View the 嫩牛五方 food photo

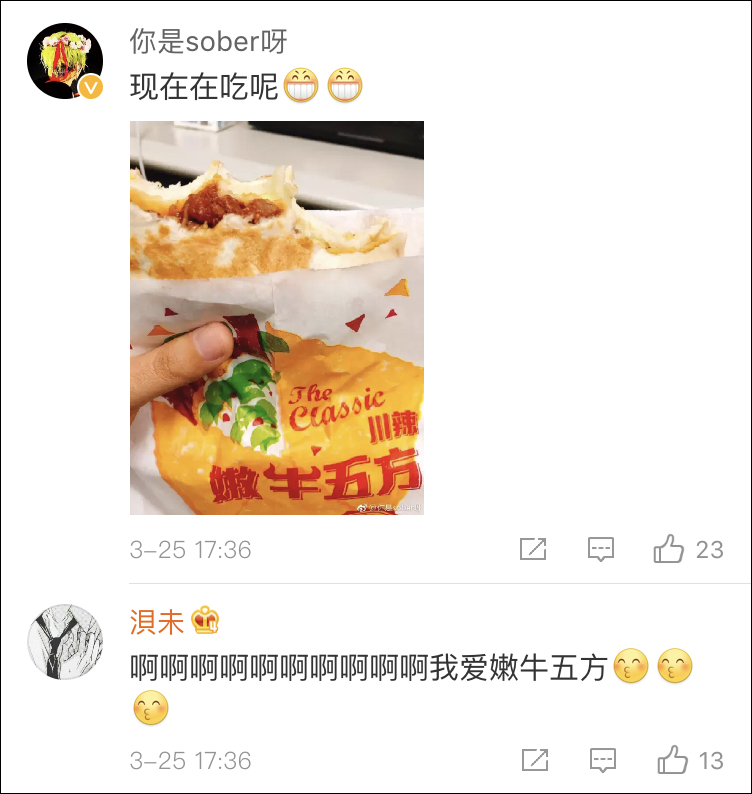pos(277,318)
